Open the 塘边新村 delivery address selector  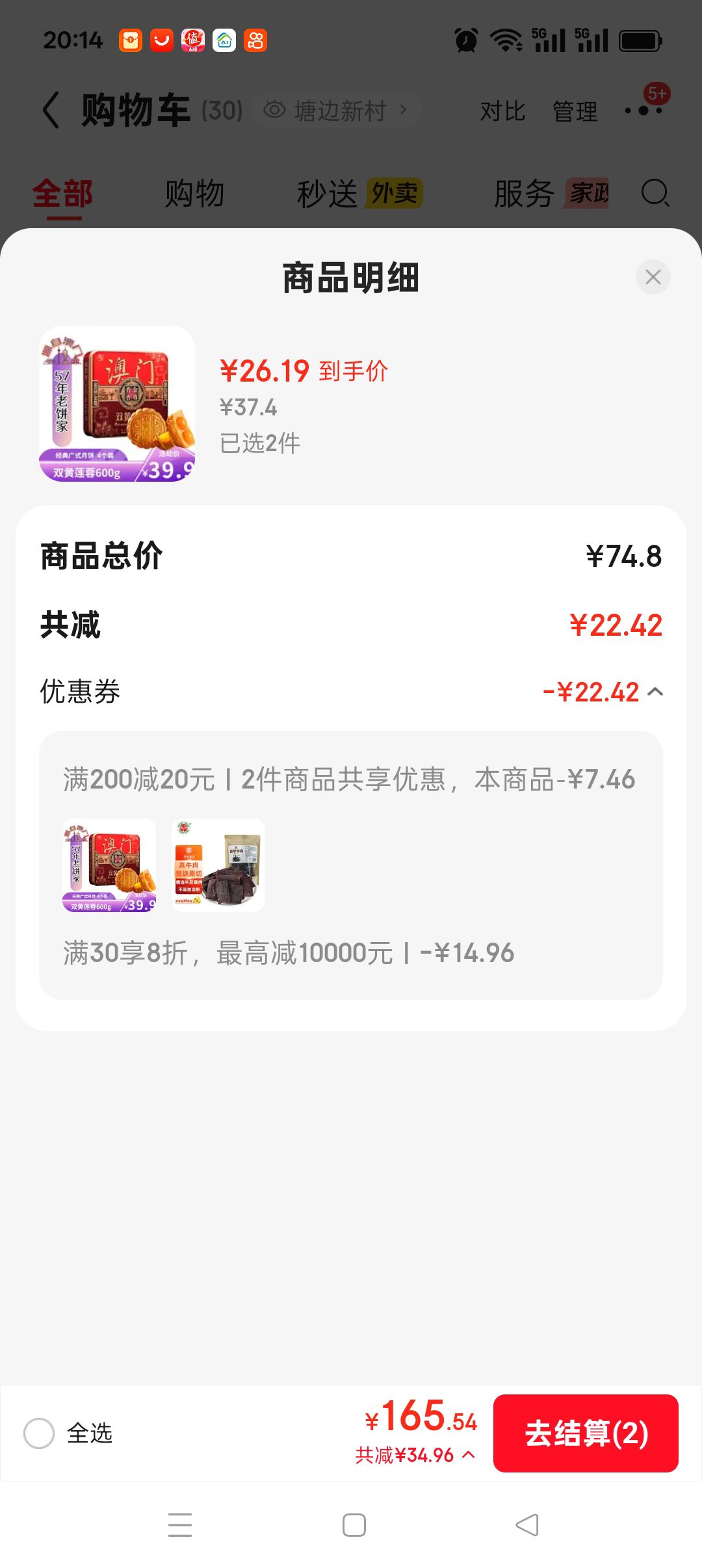pos(336,111)
